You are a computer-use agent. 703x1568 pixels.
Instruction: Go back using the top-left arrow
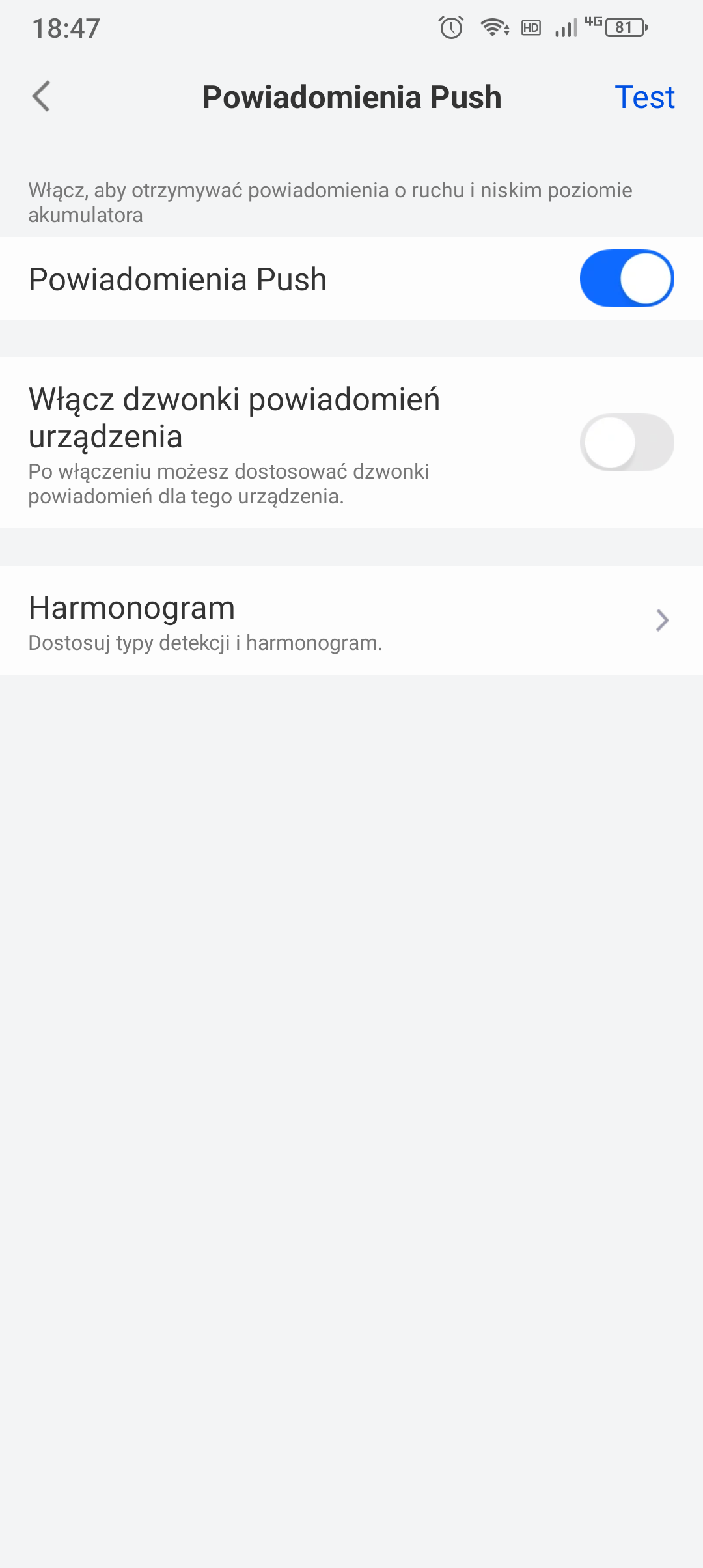[42, 97]
